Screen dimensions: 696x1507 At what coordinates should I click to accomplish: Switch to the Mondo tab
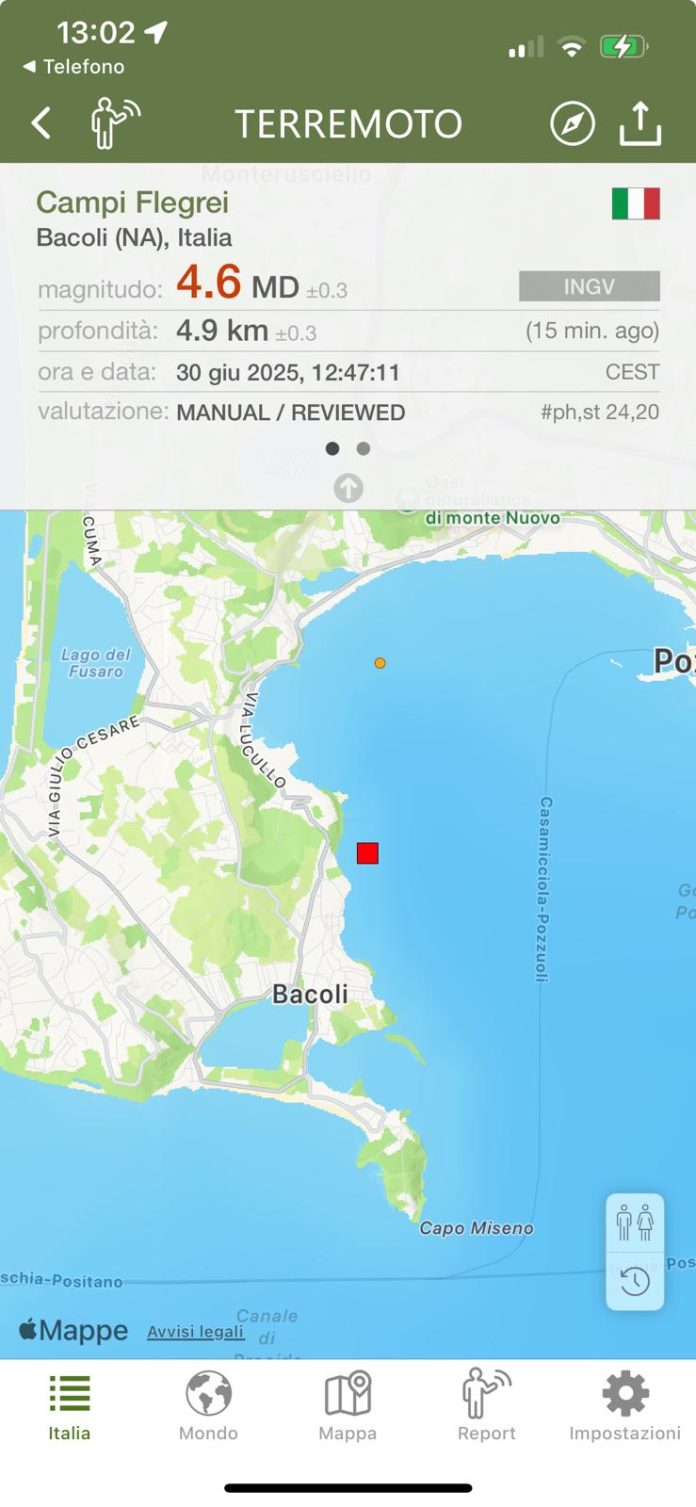pyautogui.click(x=208, y=1407)
